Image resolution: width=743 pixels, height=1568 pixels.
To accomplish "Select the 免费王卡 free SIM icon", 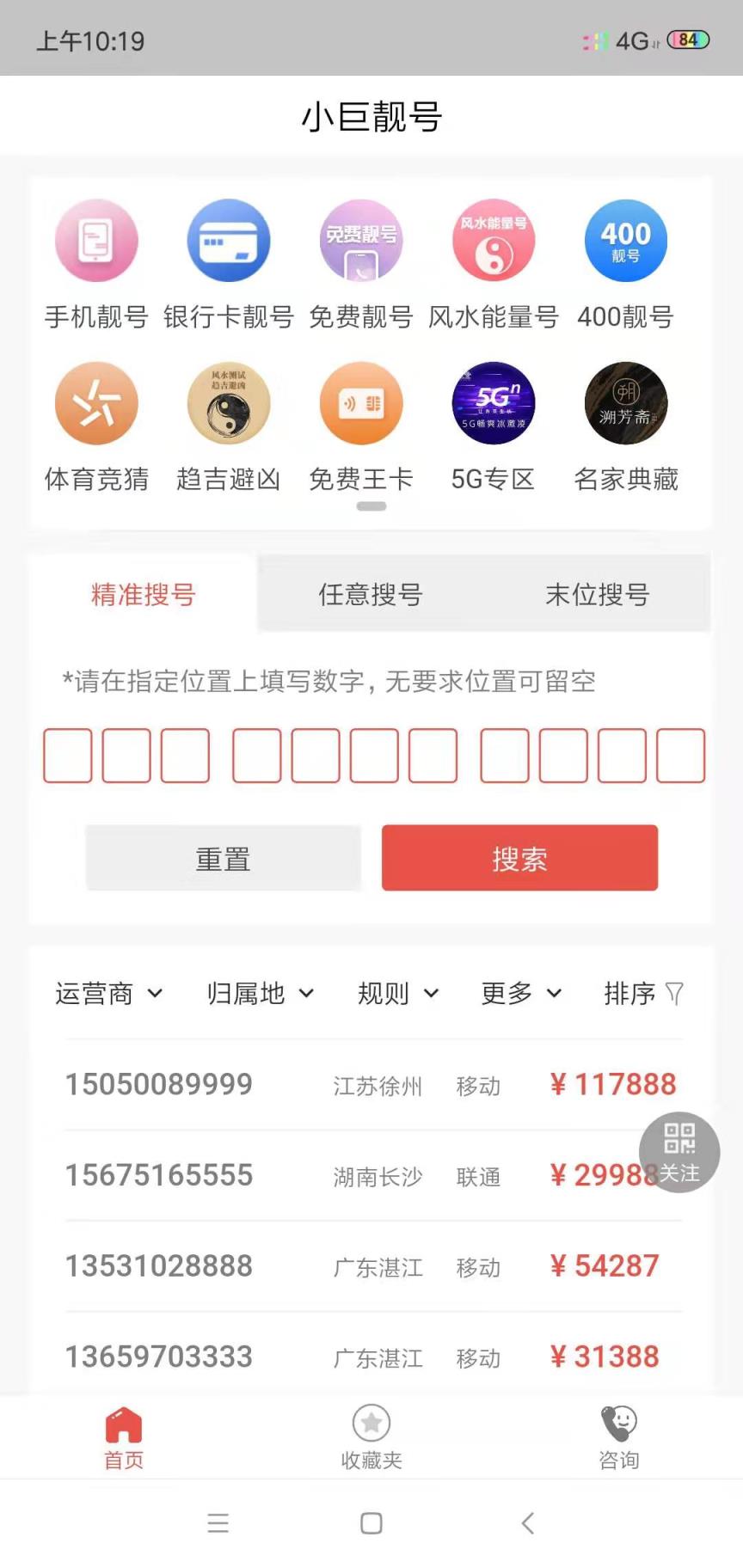I will click(x=361, y=403).
